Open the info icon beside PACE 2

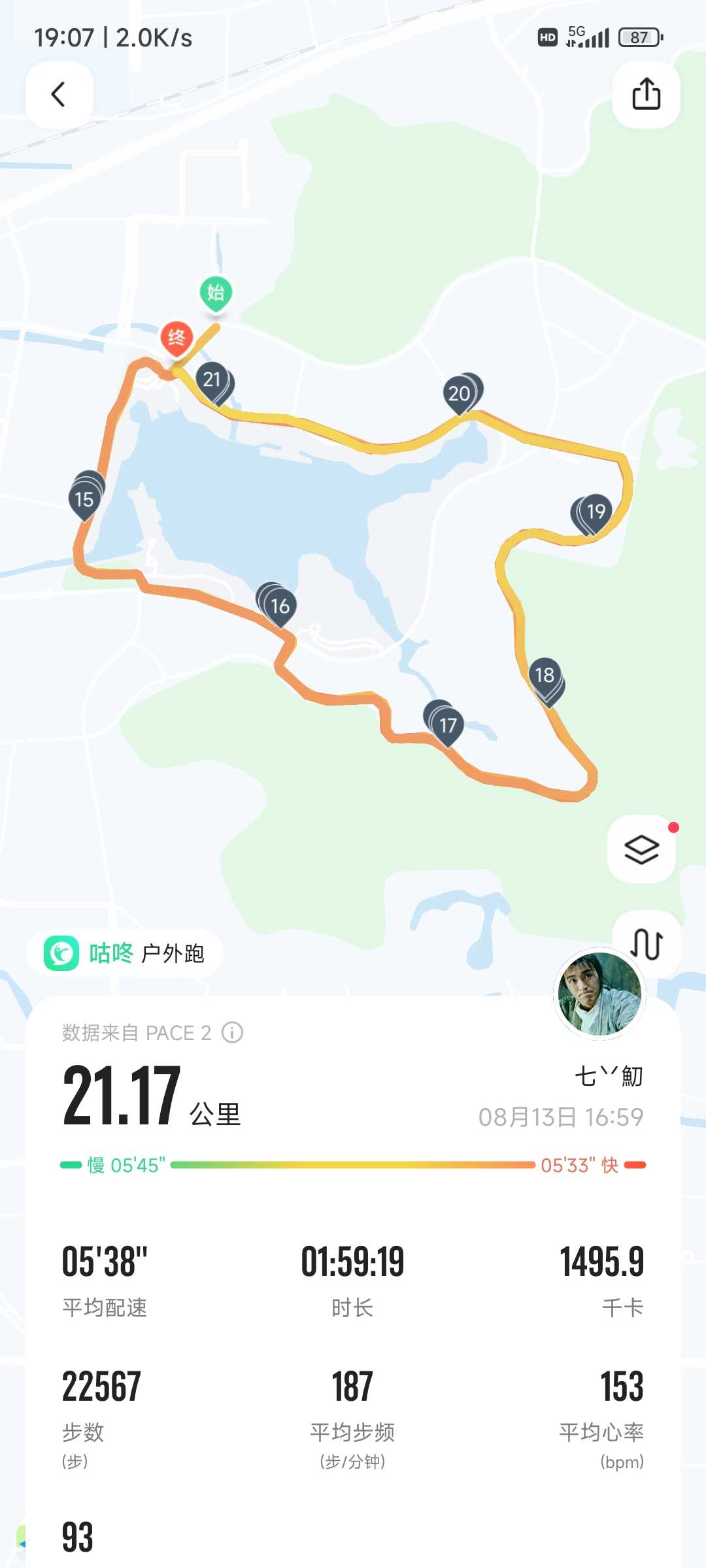232,1032
